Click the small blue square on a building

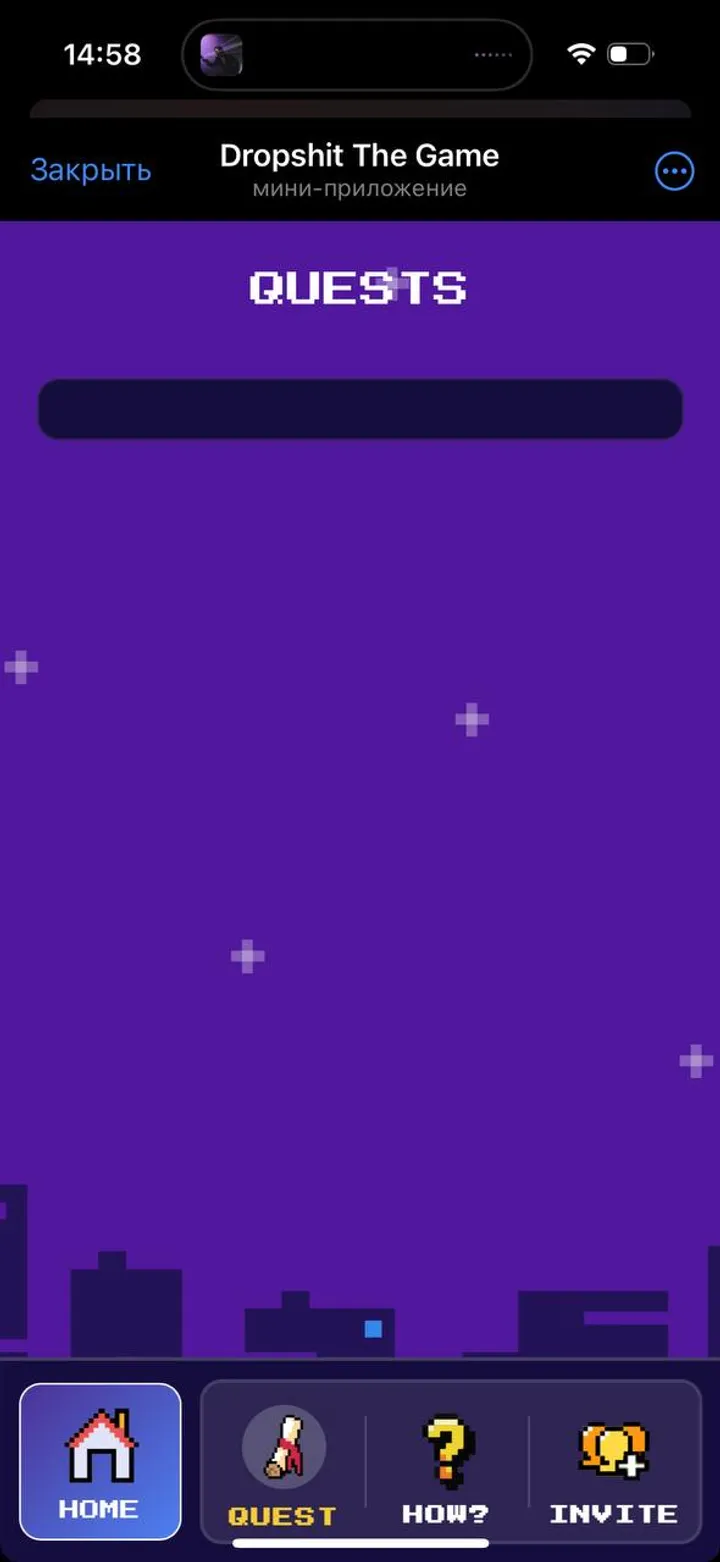373,1330
